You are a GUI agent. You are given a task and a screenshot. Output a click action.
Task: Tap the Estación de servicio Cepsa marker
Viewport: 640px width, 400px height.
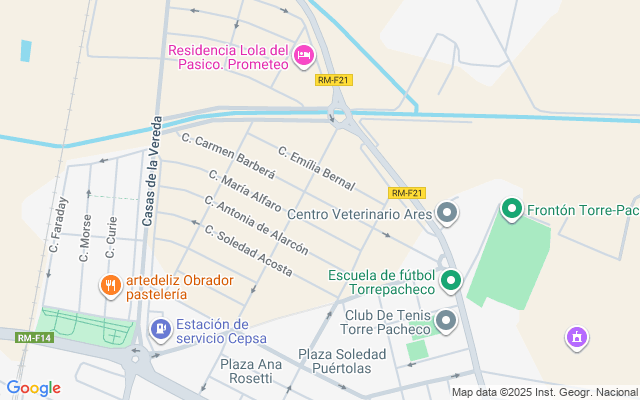coord(159,328)
